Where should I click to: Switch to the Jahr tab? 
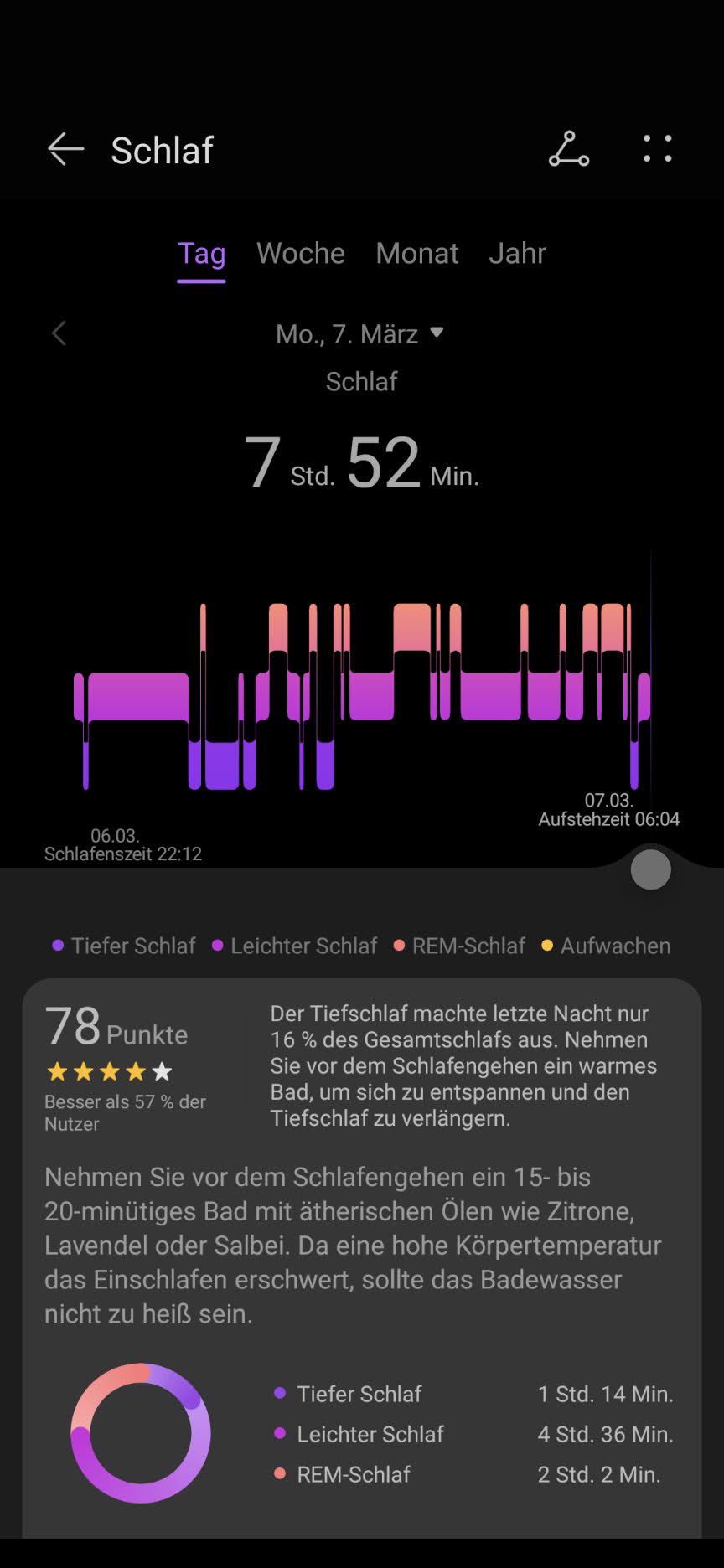coord(517,253)
